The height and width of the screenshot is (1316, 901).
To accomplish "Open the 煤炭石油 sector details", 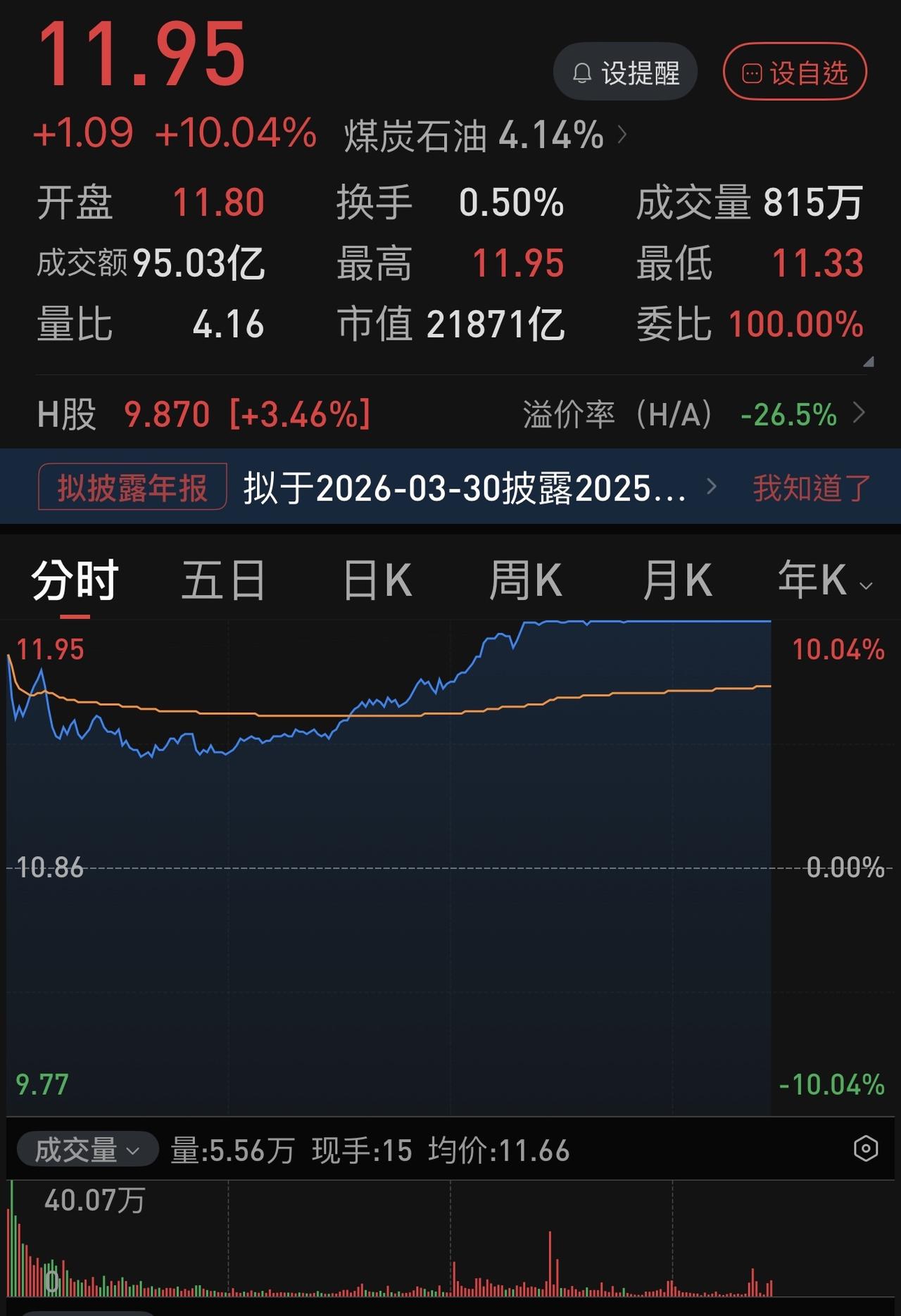I will click(484, 134).
